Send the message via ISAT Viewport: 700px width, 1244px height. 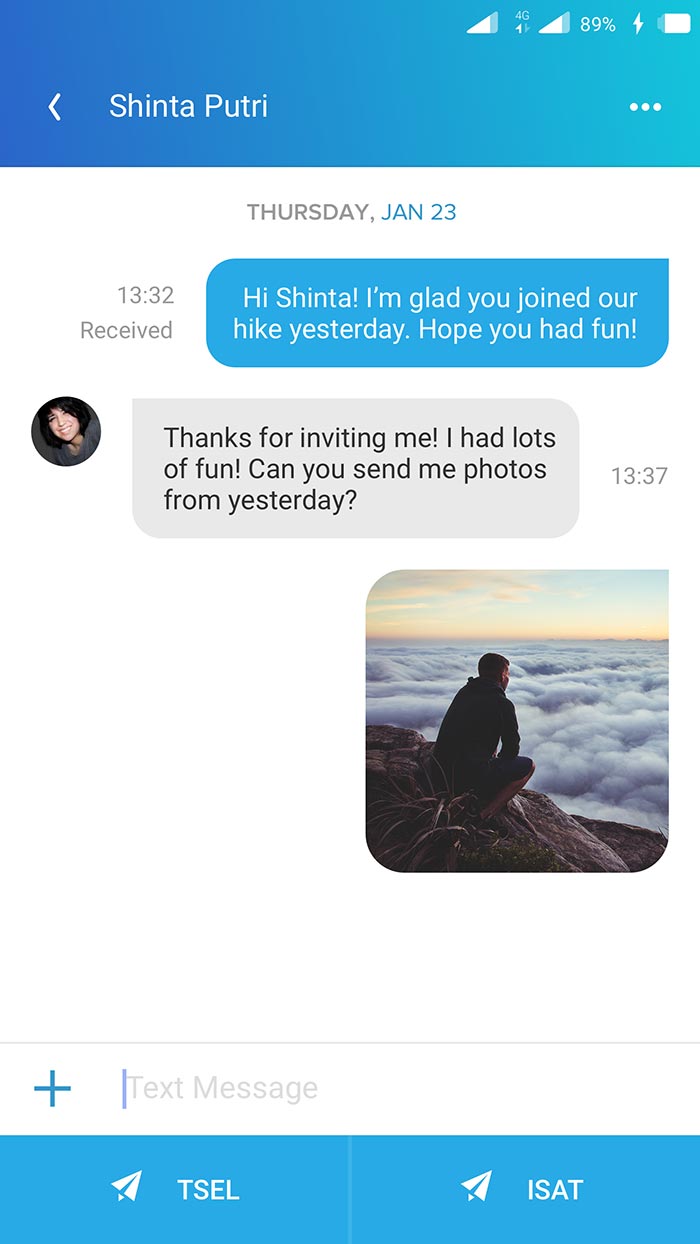pyautogui.click(x=525, y=1189)
